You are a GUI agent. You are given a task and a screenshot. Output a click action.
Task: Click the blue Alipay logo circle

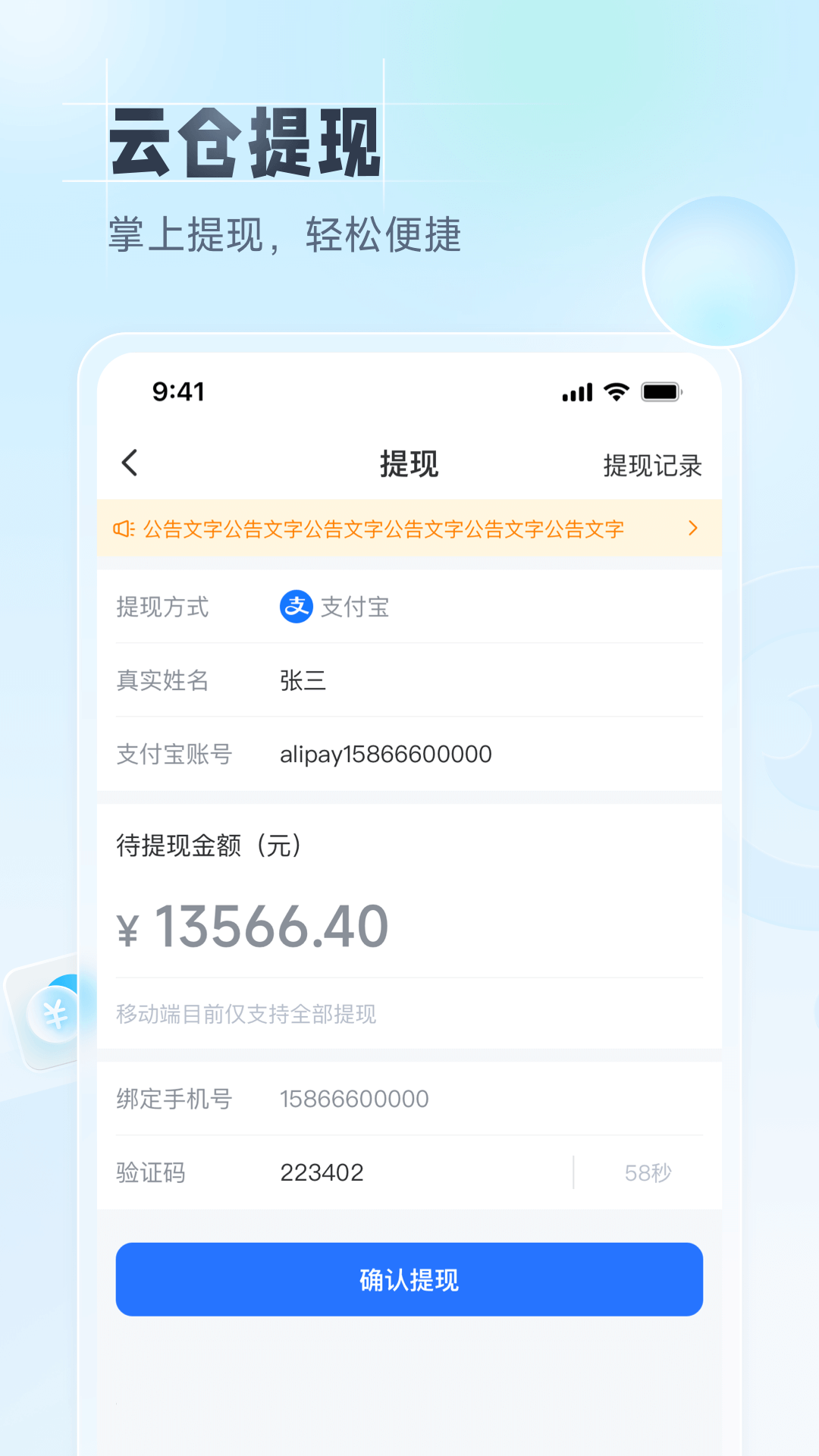point(295,607)
